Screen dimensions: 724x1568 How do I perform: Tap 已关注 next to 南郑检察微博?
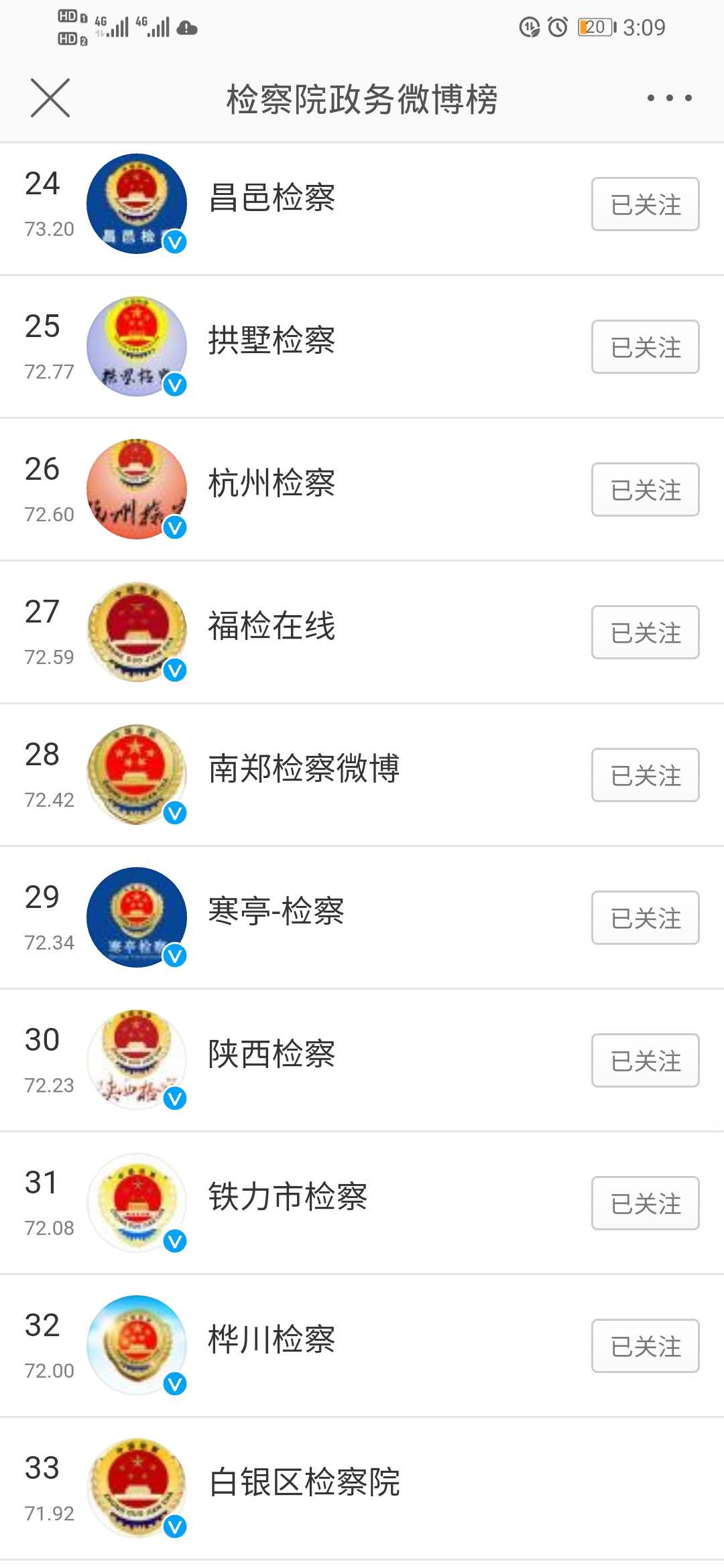click(x=645, y=775)
